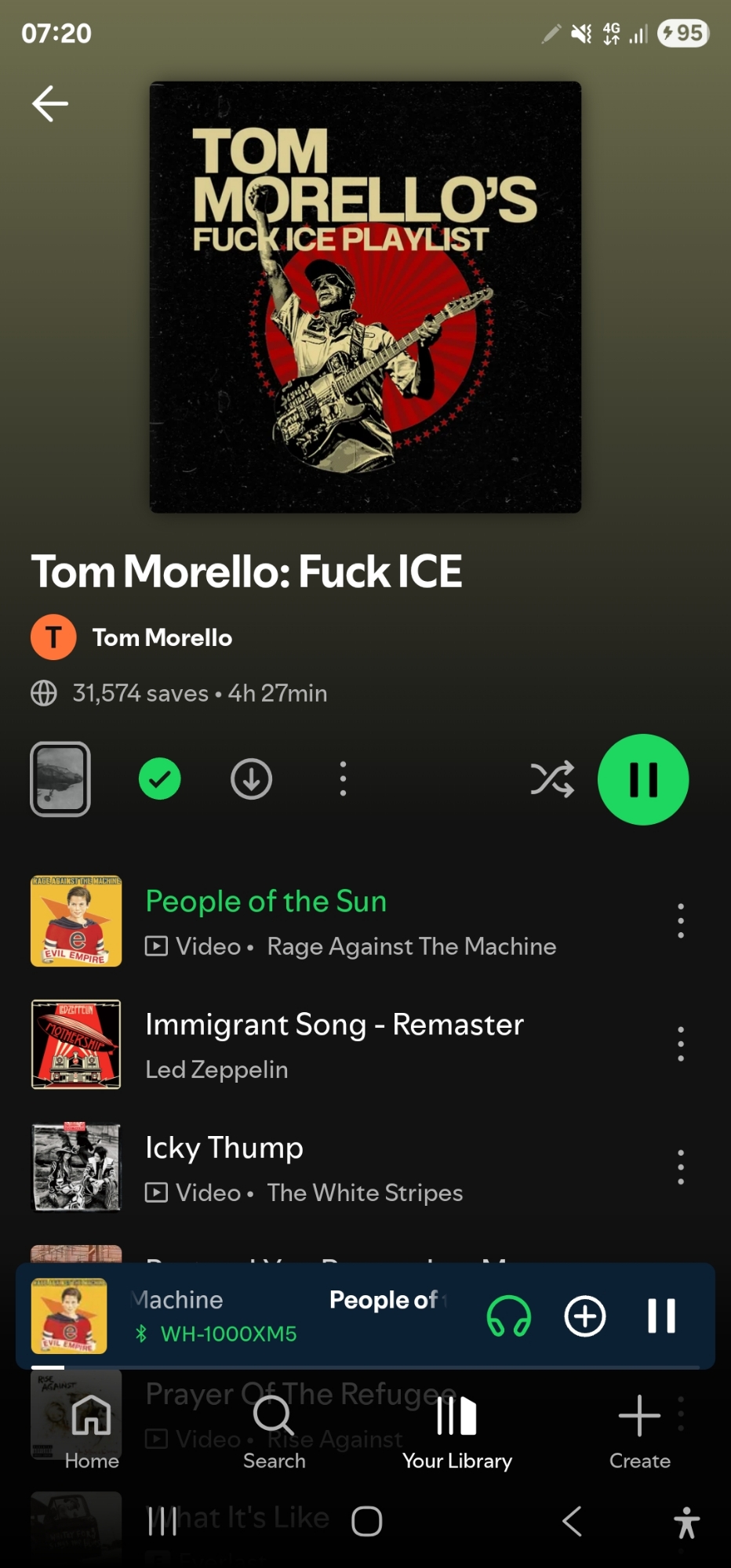Pause playback in the mini player
The width and height of the screenshot is (731, 1568).
click(661, 1316)
